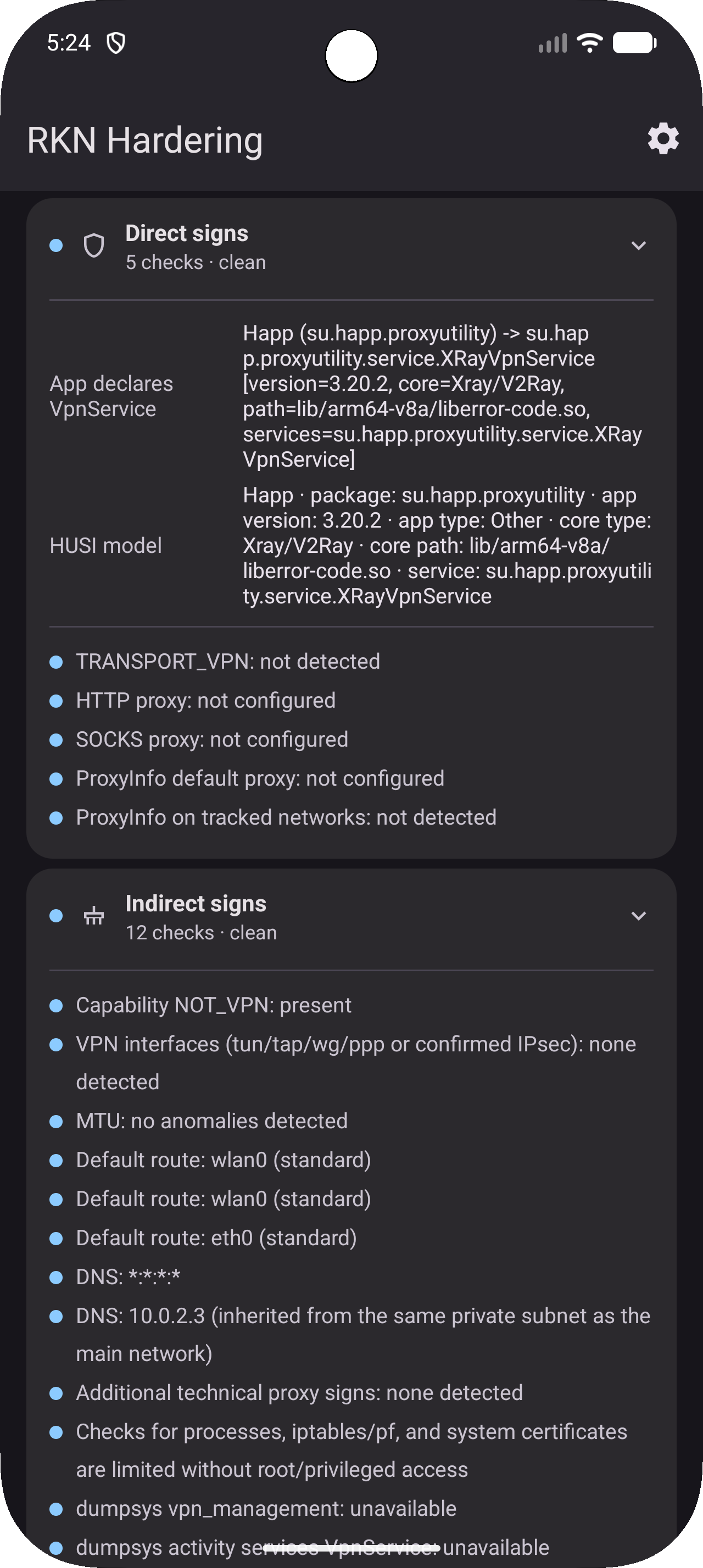Collapse the Indirect signs section
Screen dimensions: 703x1568
point(639,916)
